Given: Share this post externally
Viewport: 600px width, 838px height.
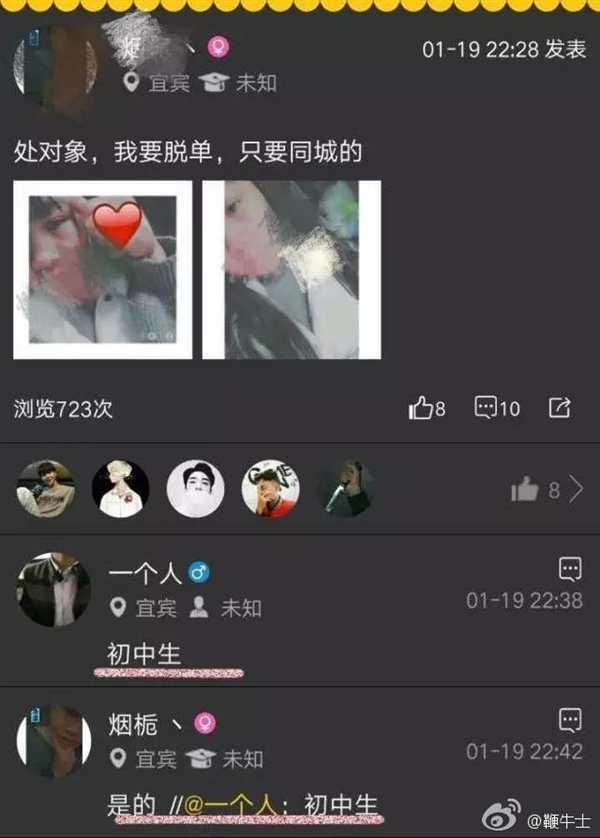Looking at the screenshot, I should coord(561,408).
